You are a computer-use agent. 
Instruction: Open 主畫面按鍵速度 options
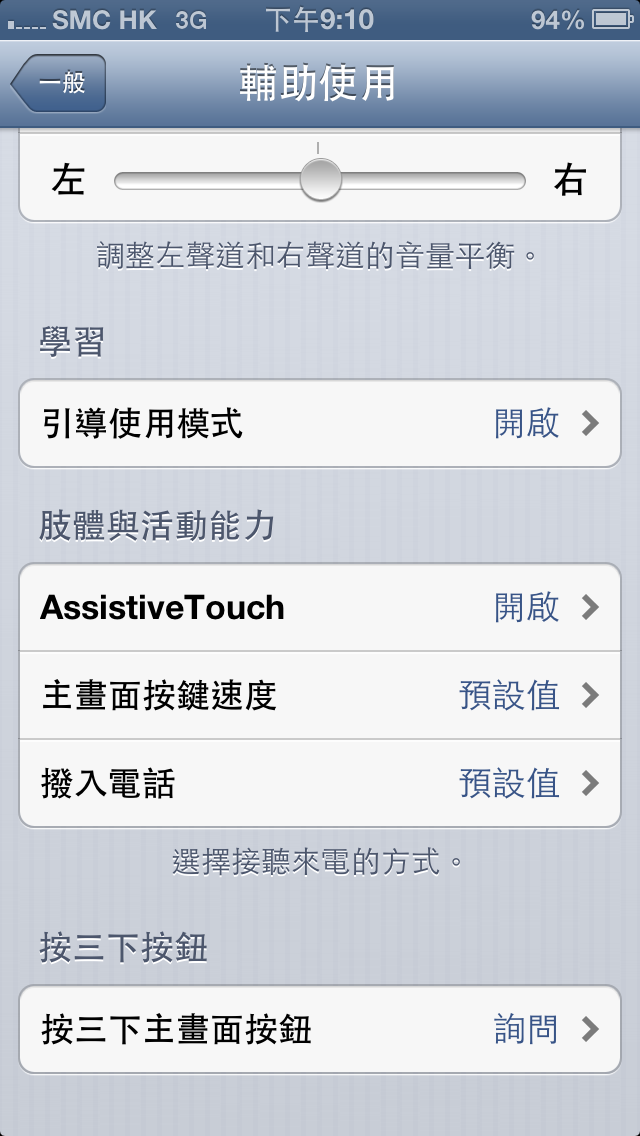coord(320,695)
